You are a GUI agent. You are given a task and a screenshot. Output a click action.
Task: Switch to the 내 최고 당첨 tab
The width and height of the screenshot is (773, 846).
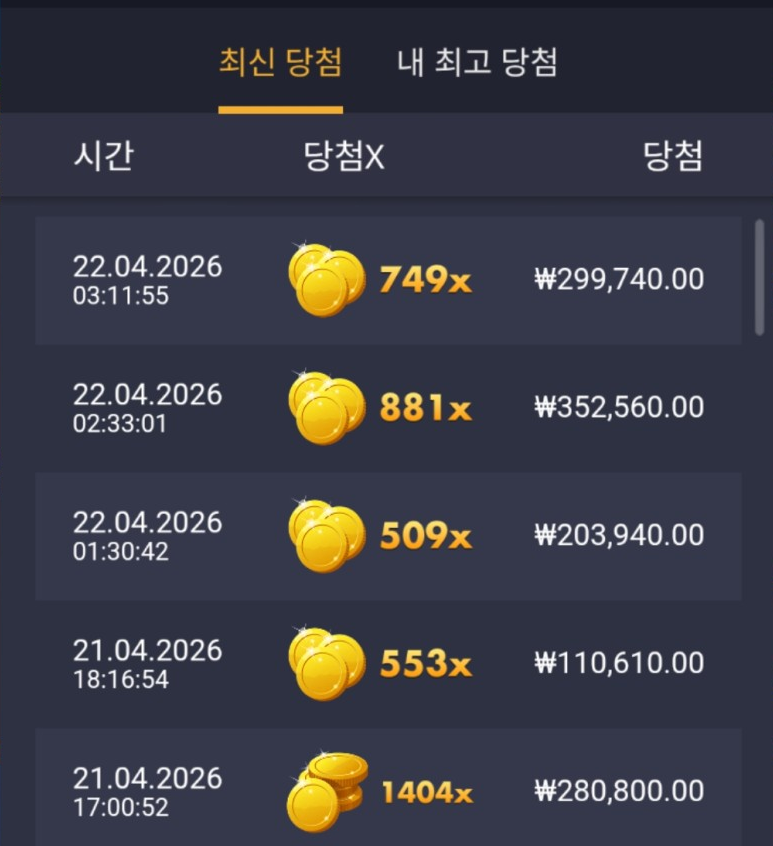point(477,63)
